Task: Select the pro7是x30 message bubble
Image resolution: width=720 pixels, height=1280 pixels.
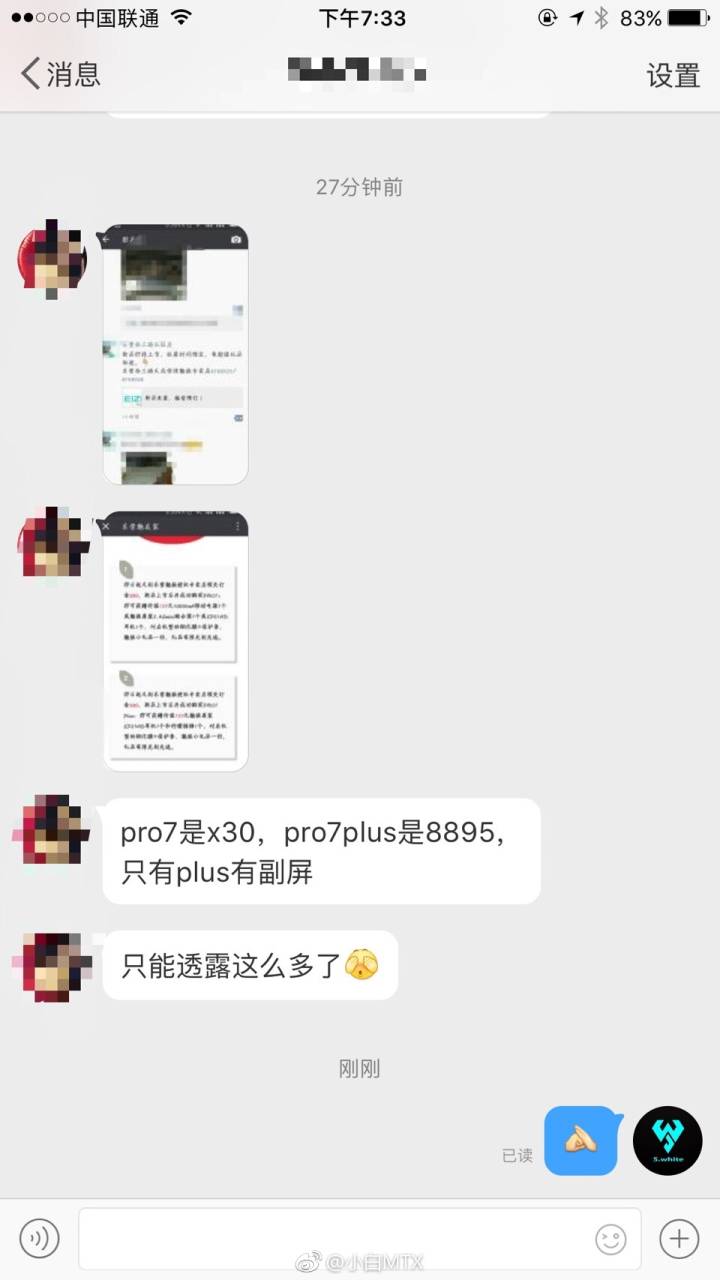Action: [320, 850]
